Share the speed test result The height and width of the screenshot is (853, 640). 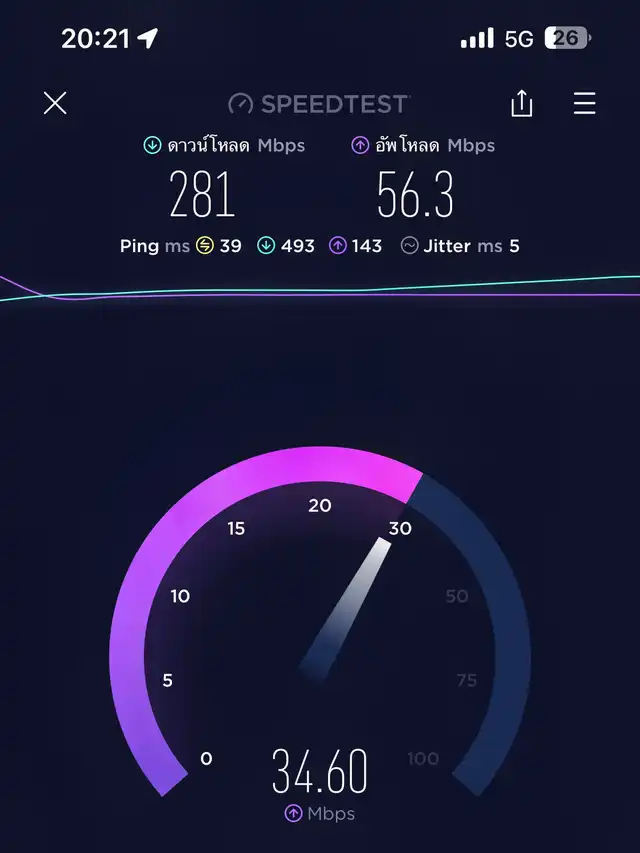521,103
